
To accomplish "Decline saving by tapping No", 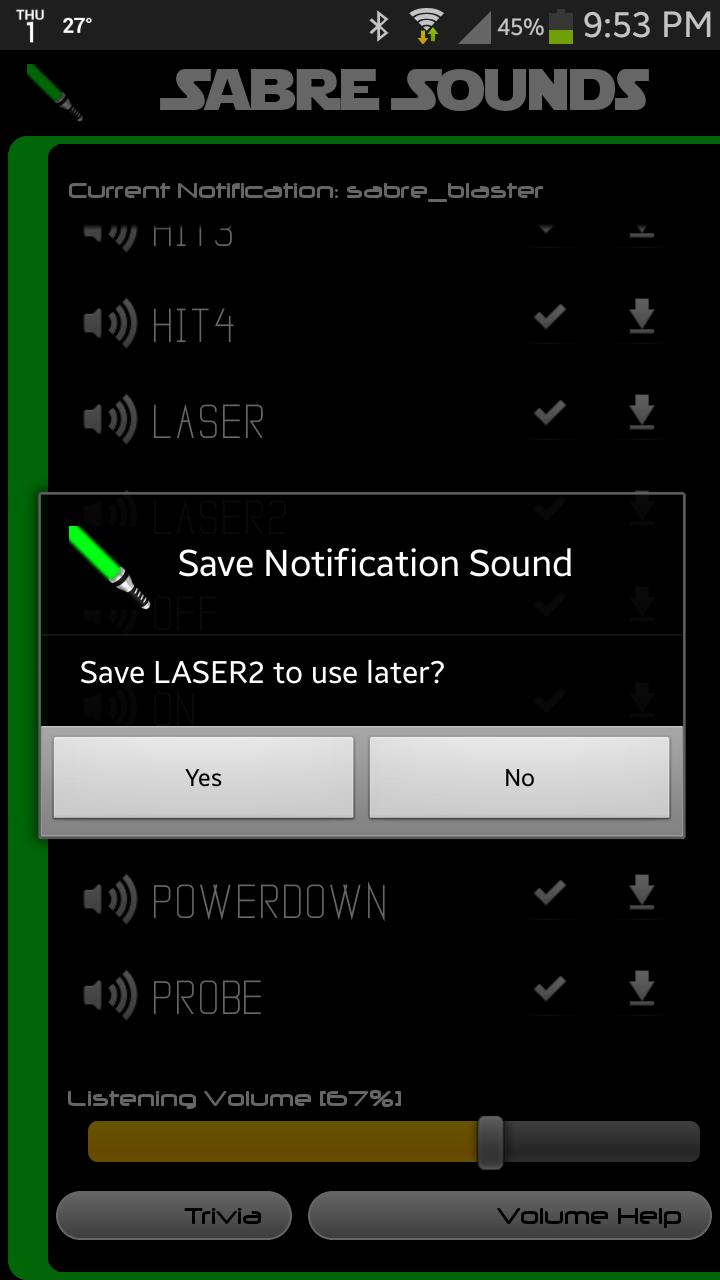I will pyautogui.click(x=519, y=778).
